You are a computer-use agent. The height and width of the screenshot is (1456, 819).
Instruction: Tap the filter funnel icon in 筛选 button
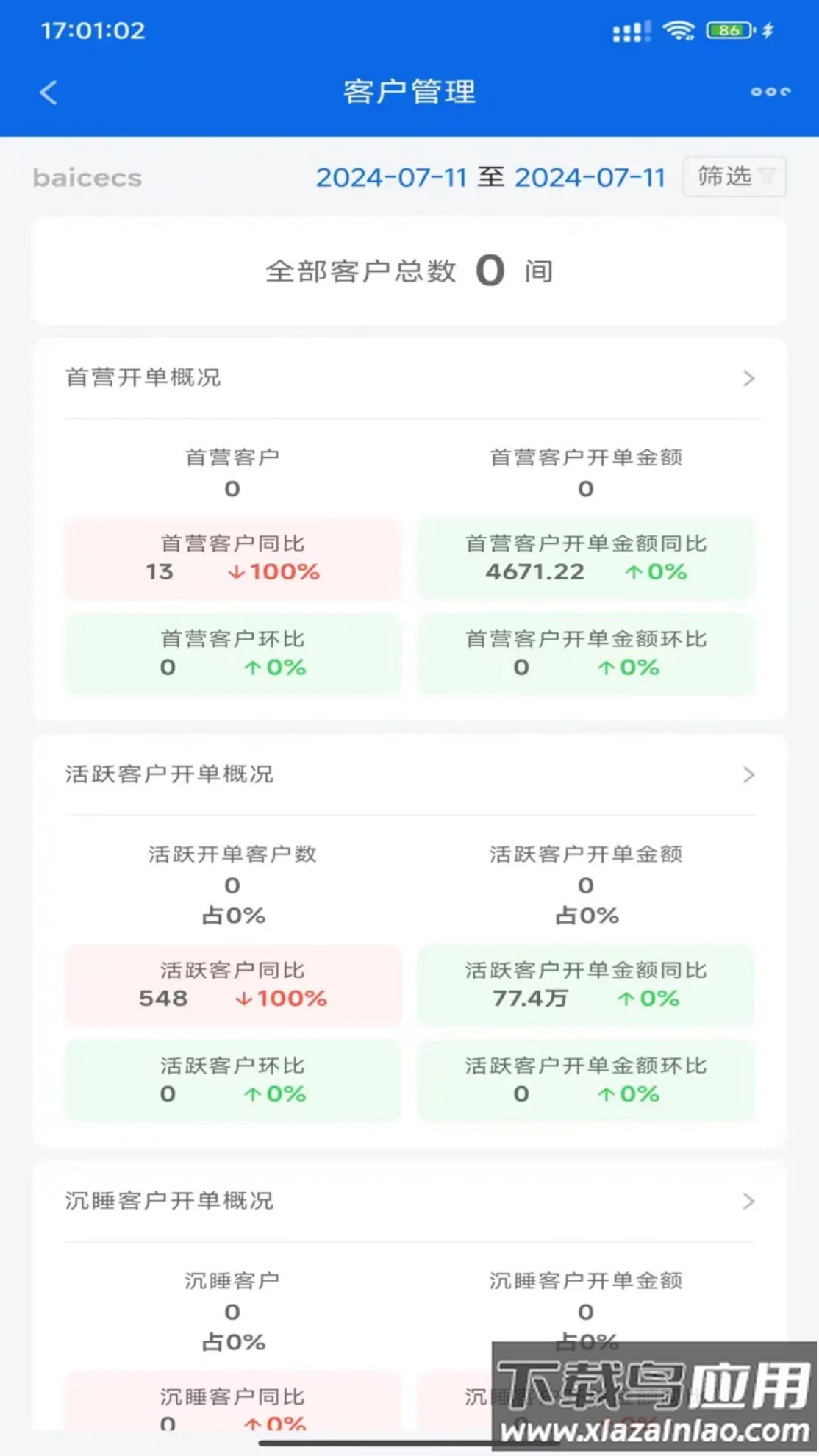pyautogui.click(x=769, y=176)
